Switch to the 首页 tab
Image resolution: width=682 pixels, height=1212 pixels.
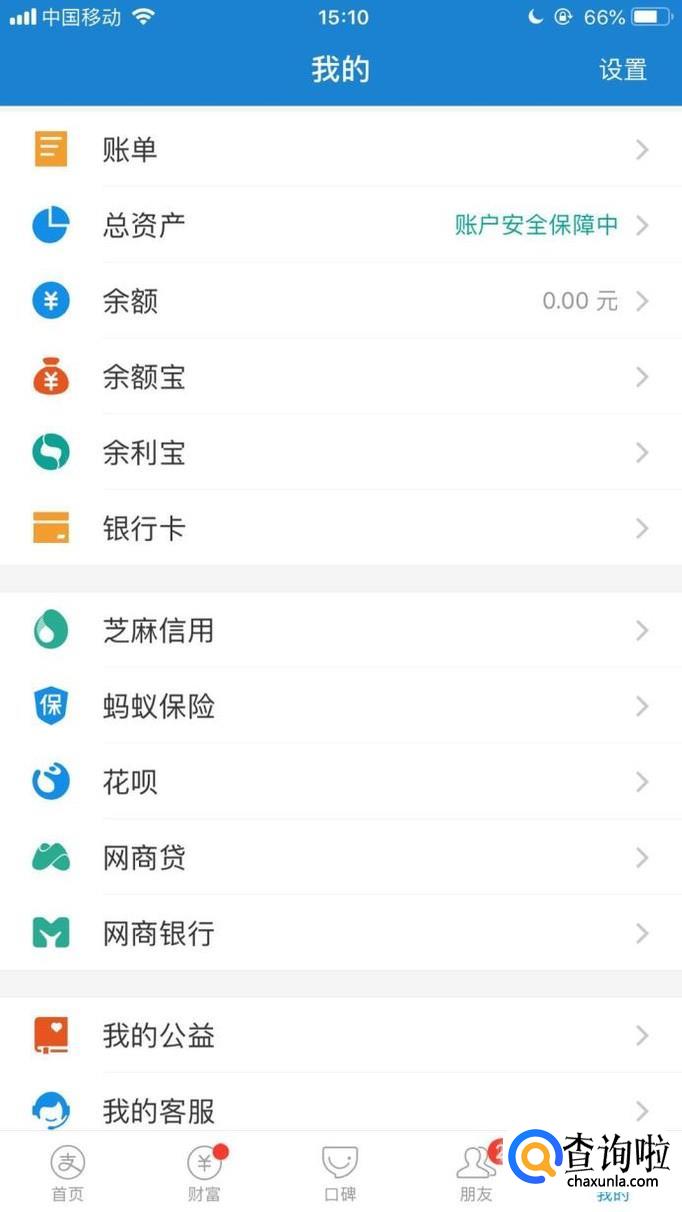(x=68, y=1172)
